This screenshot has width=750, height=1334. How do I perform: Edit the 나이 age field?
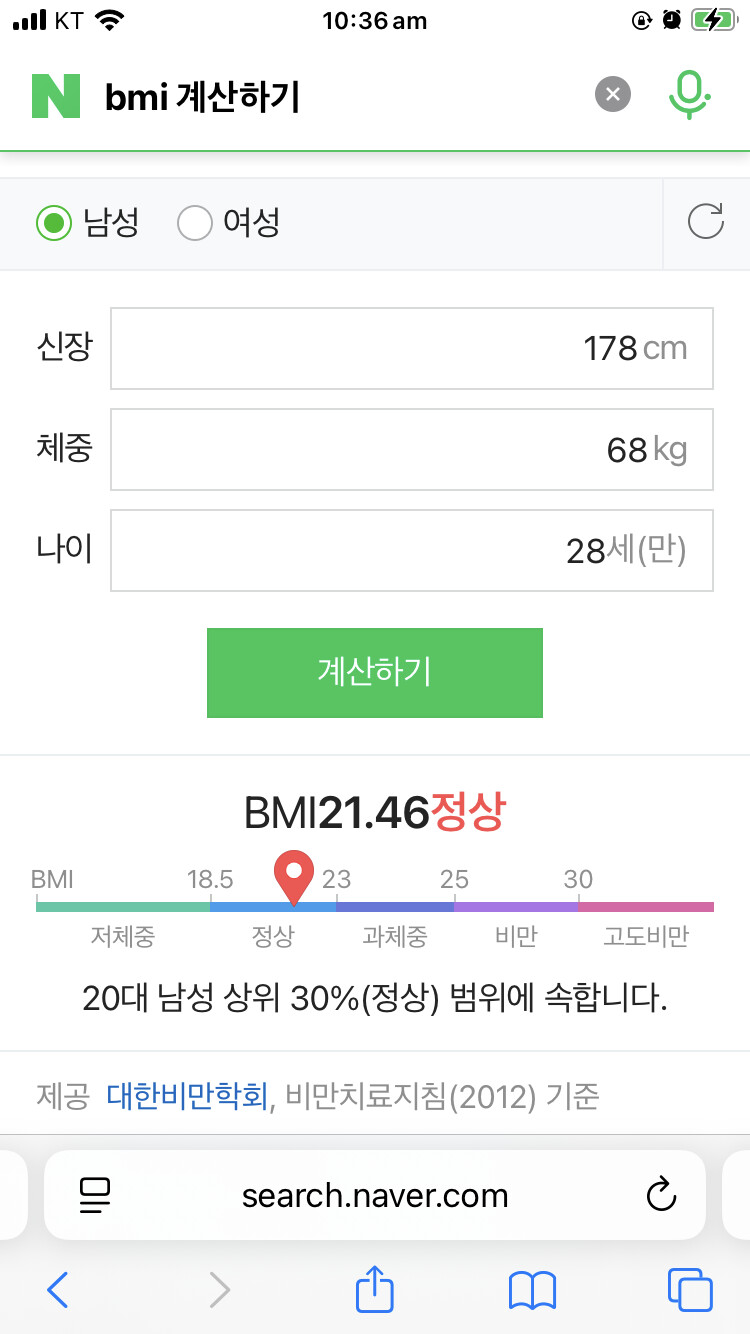click(412, 551)
